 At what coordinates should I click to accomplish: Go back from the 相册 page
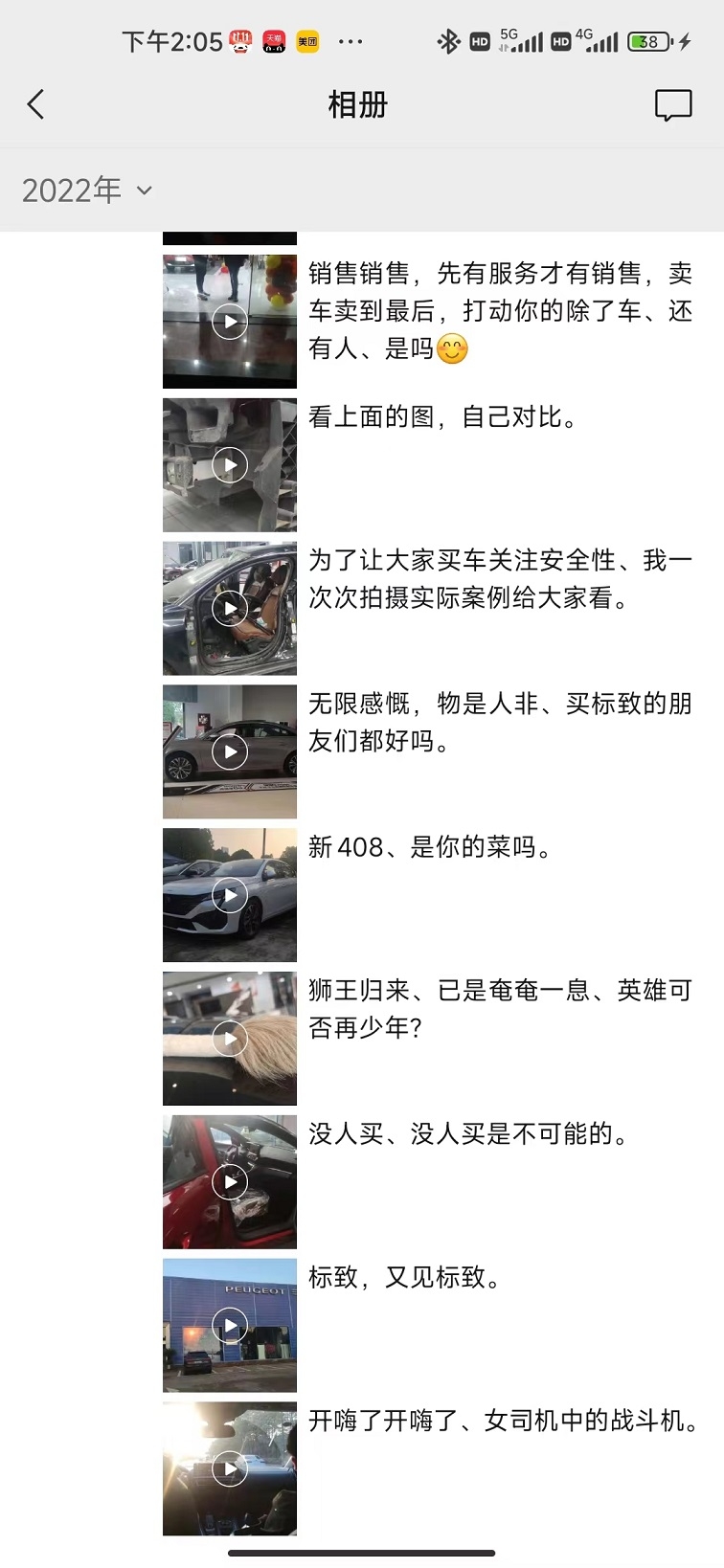36,104
